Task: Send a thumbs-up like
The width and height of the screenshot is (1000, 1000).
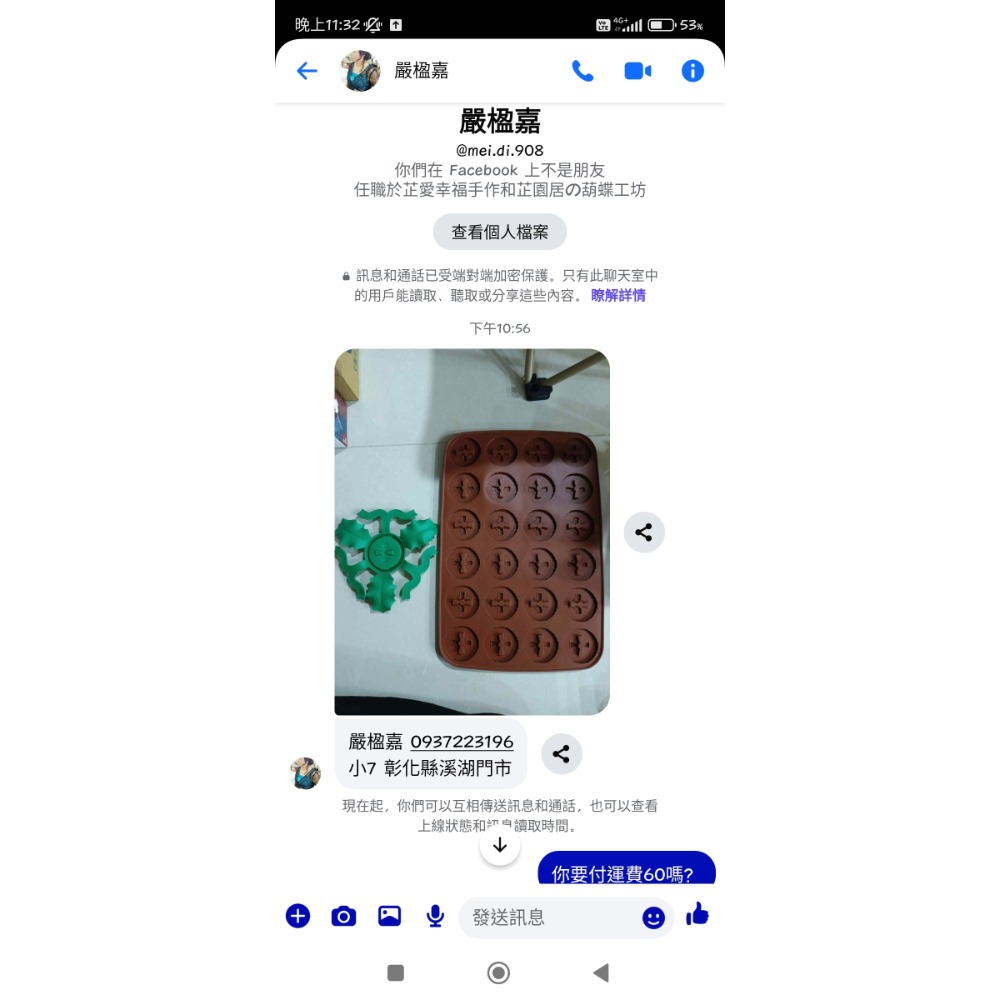Action: click(698, 914)
